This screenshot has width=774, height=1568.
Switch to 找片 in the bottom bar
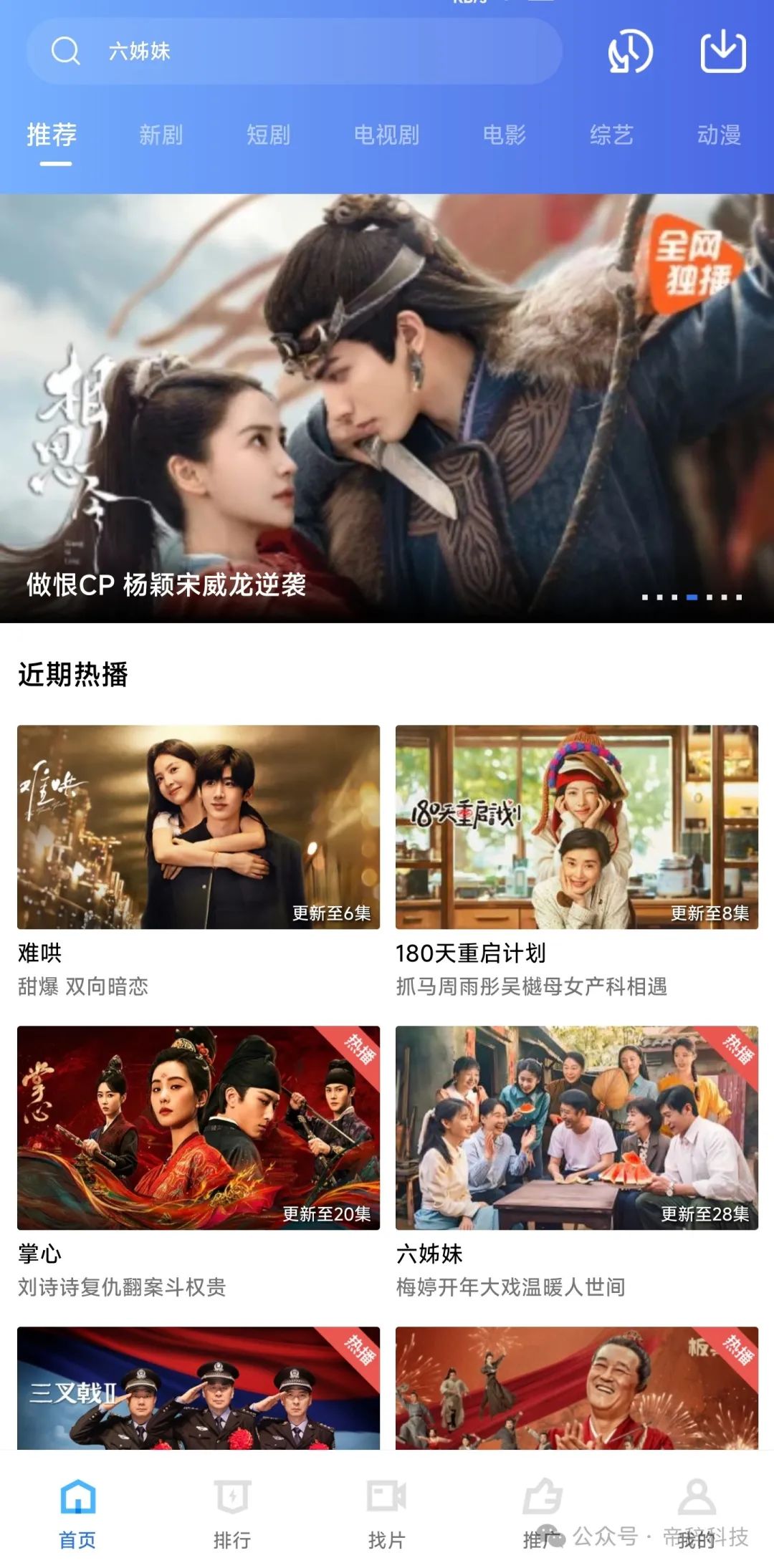click(x=387, y=1510)
